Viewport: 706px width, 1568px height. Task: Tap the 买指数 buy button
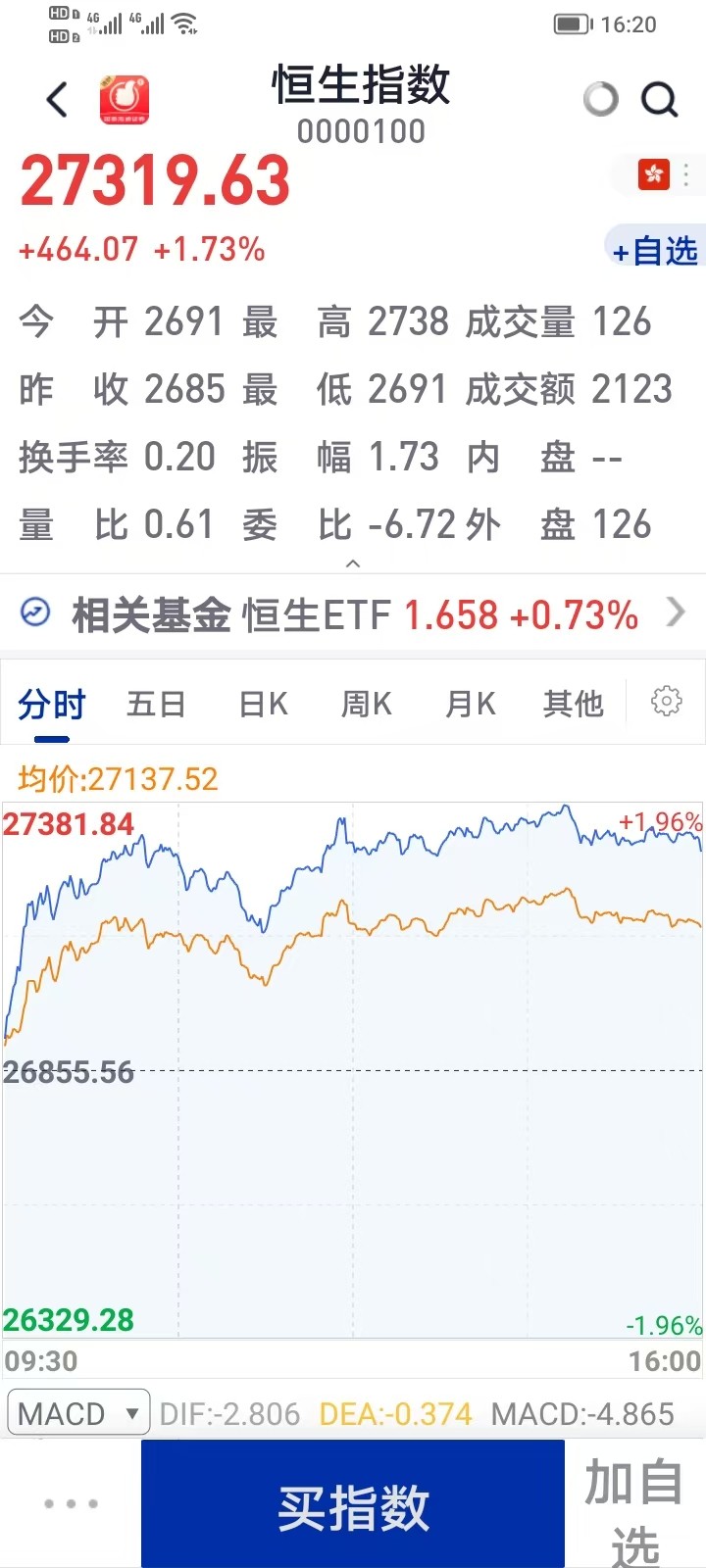click(x=353, y=1505)
